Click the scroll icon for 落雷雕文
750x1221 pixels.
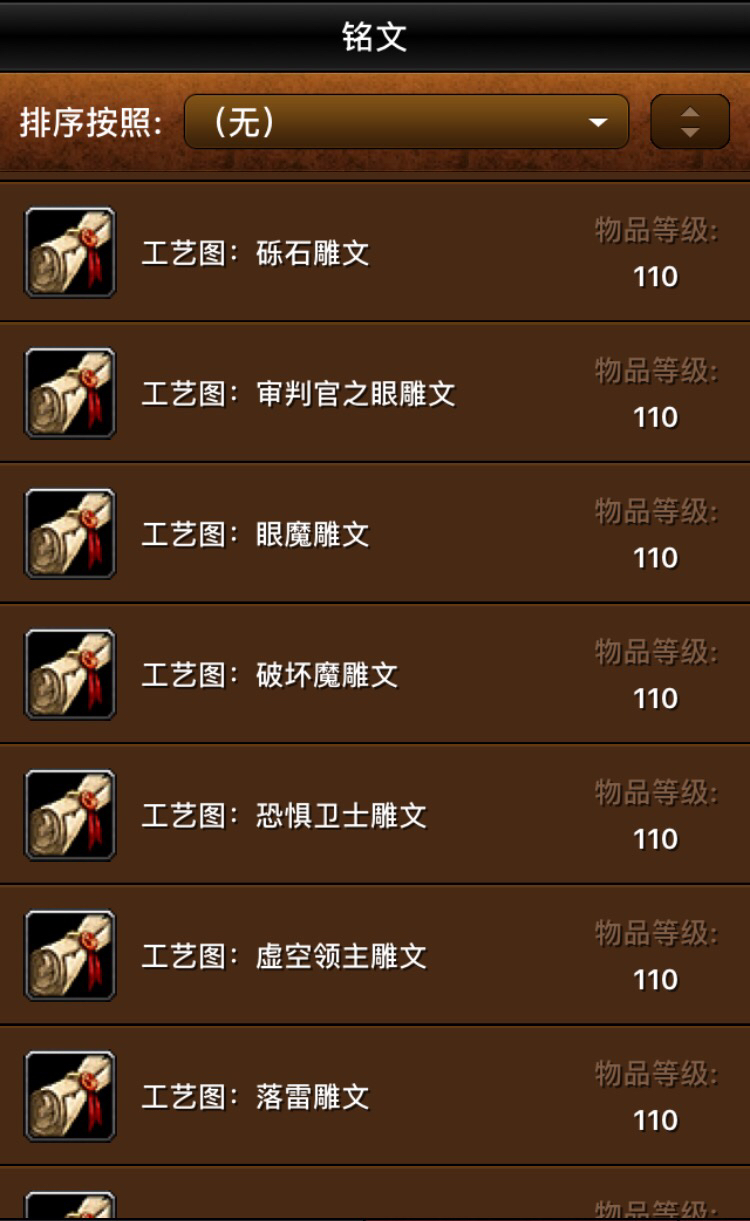[70, 1096]
